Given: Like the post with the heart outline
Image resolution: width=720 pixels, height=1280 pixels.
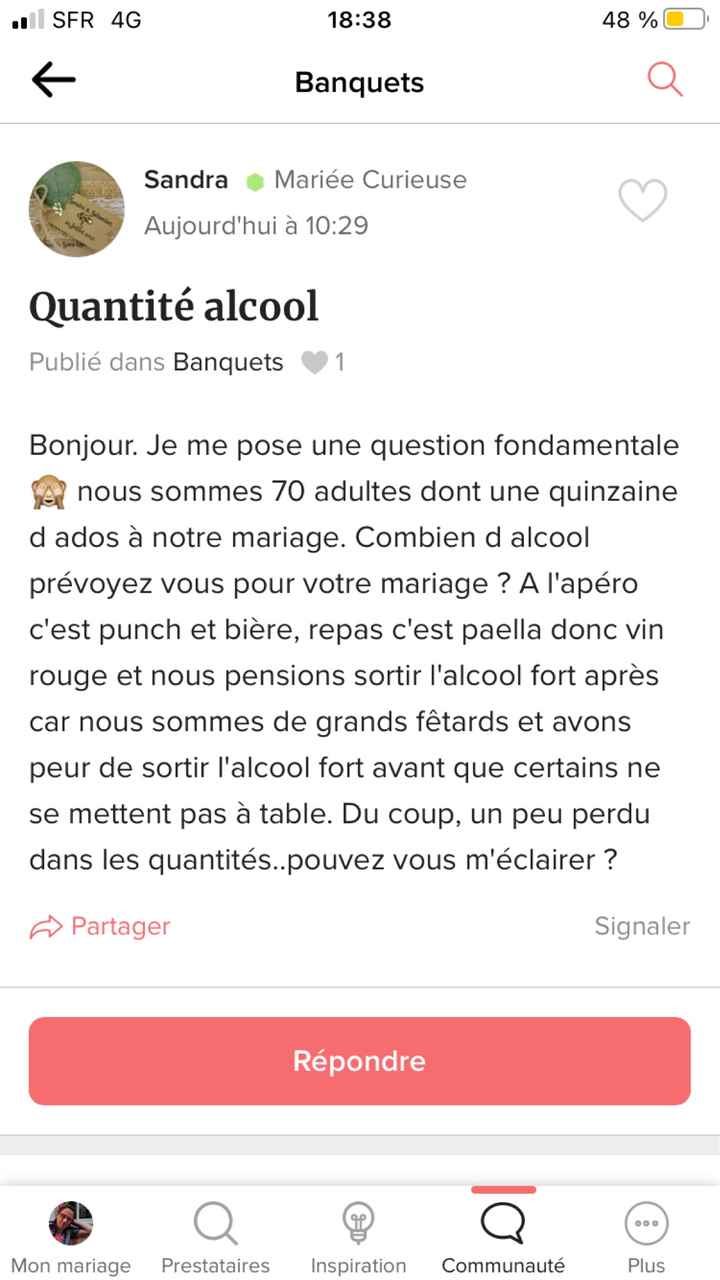Looking at the screenshot, I should [643, 199].
